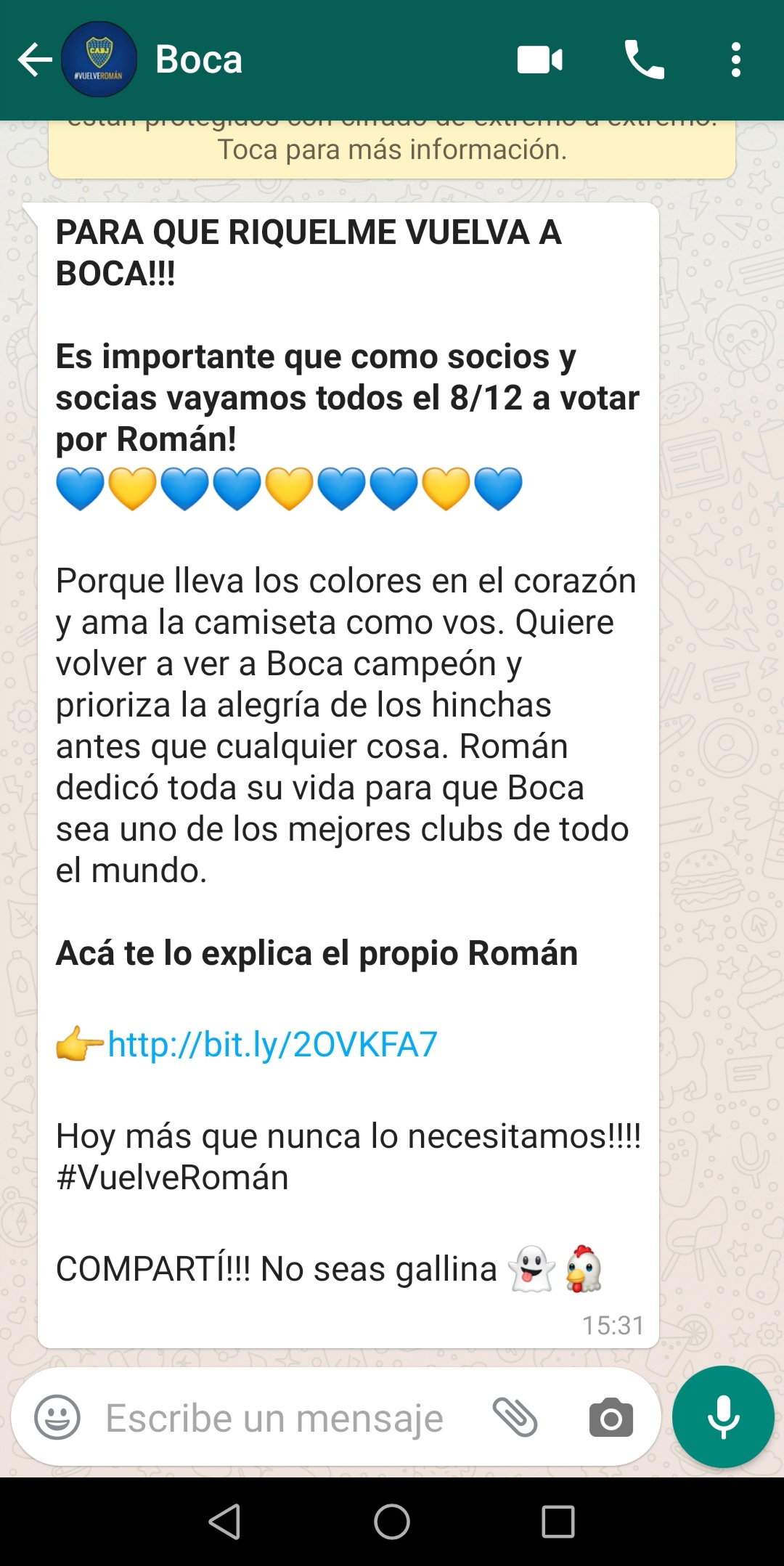Focus the Escribe un mensaje field
Image resolution: width=784 pixels, height=1566 pixels.
274,1418
